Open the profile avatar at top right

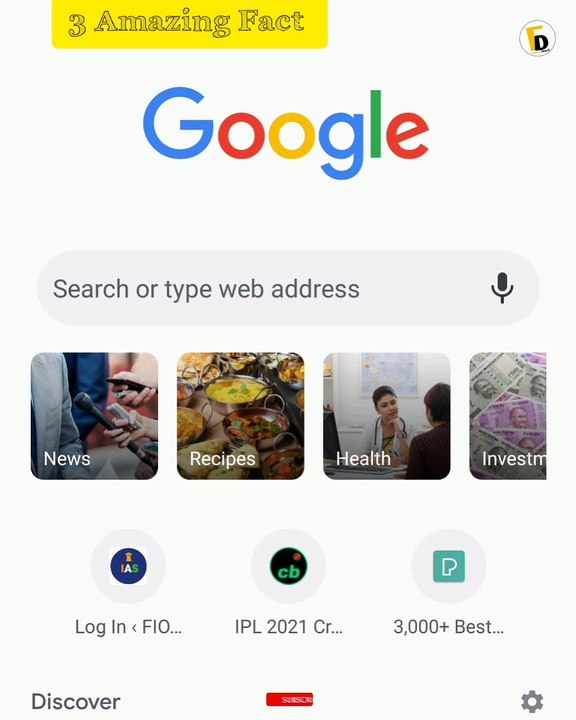(537, 39)
